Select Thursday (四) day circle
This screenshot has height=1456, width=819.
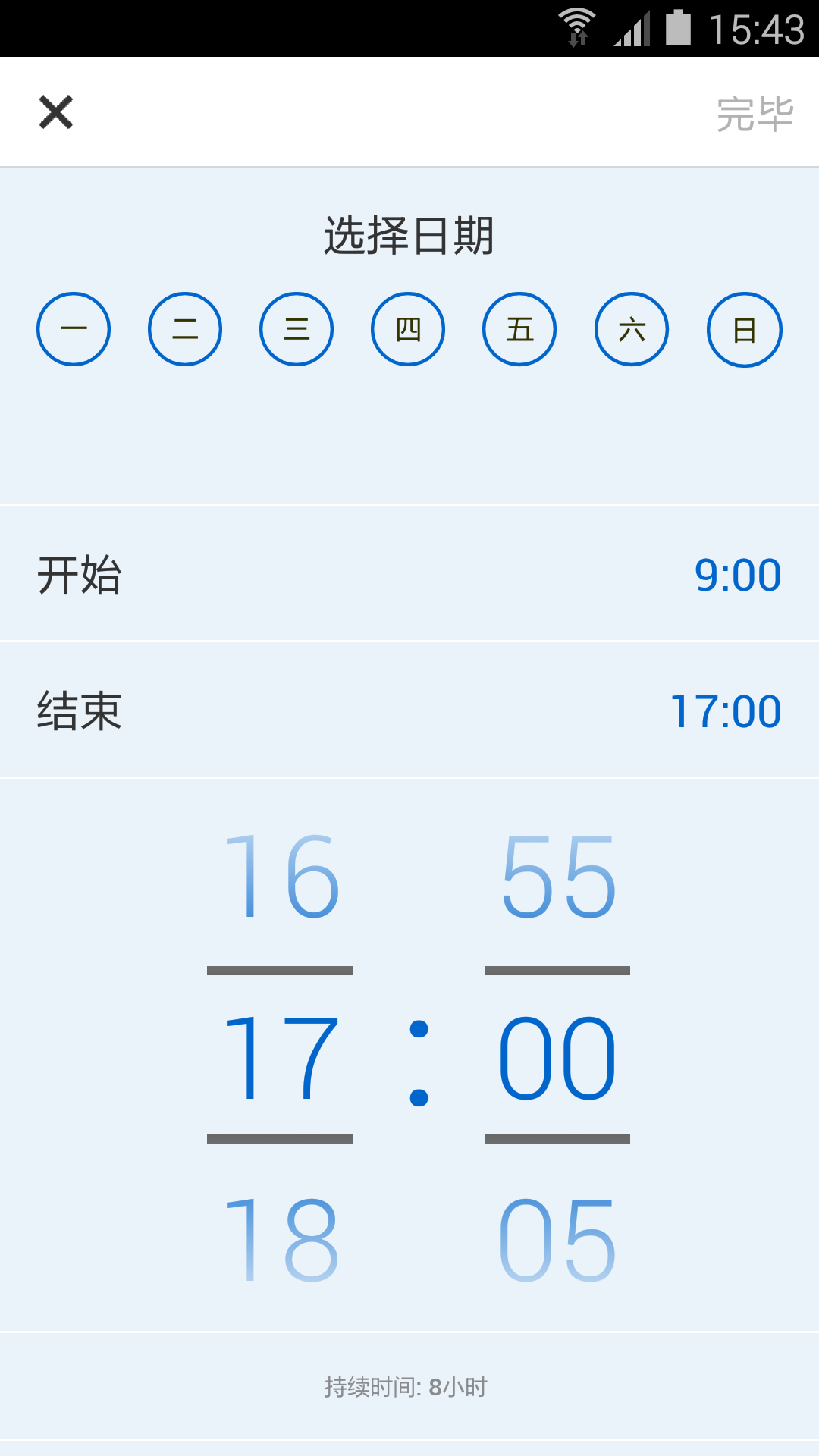pyautogui.click(x=408, y=328)
